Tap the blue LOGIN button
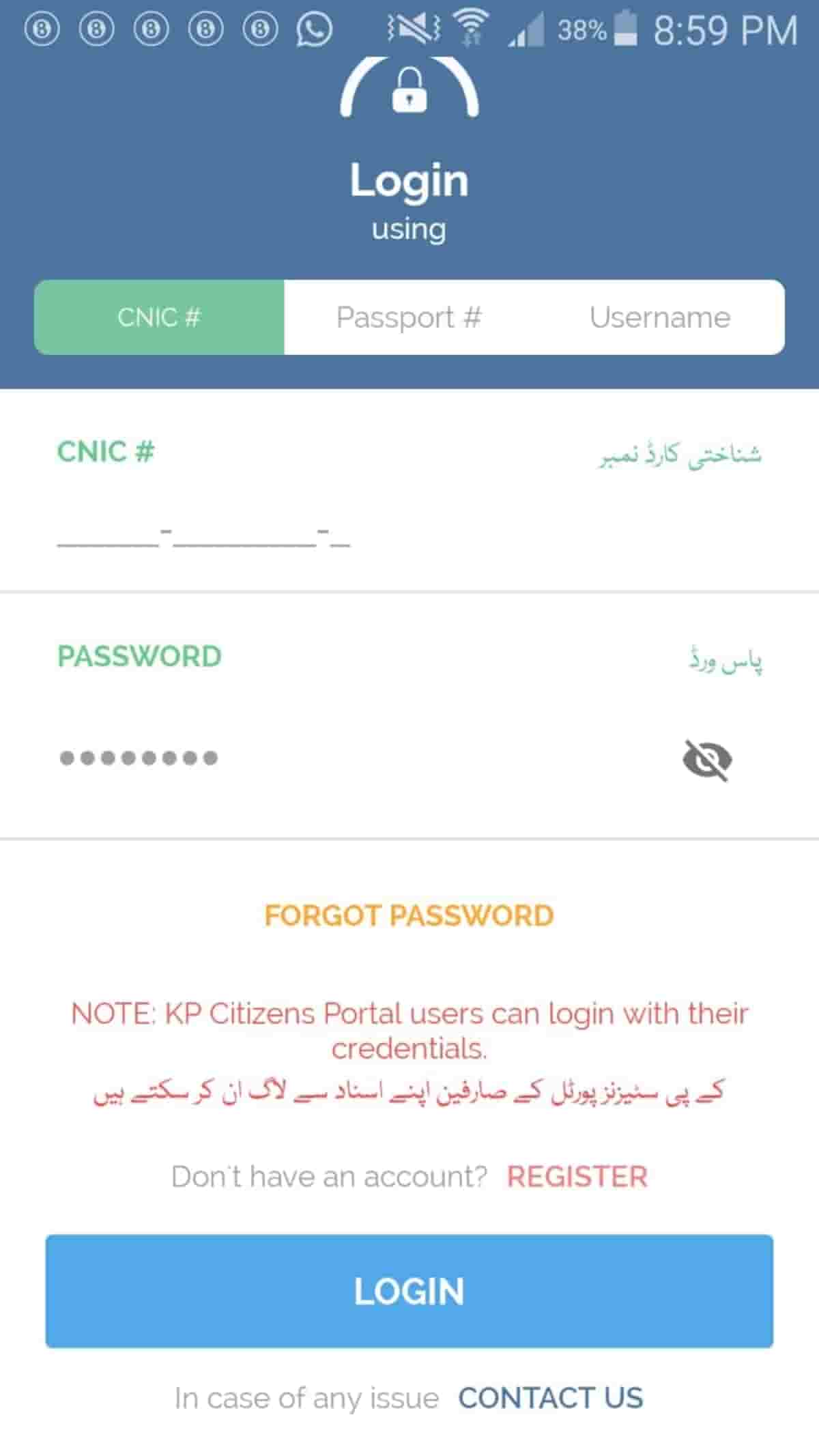Viewport: 819px width, 1456px height. (409, 1291)
